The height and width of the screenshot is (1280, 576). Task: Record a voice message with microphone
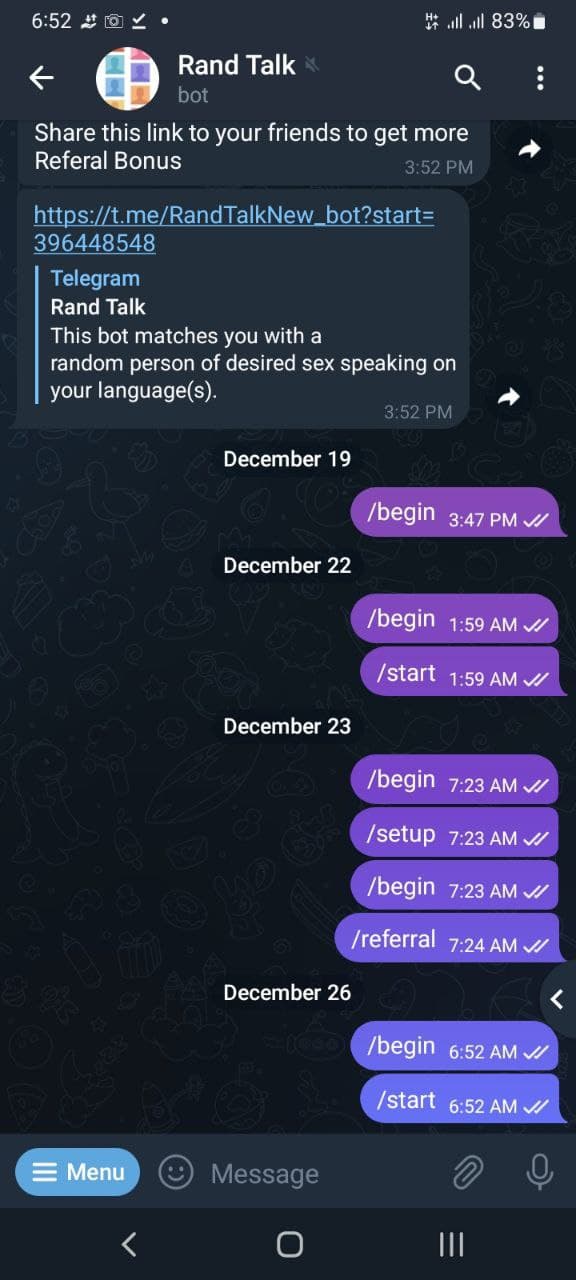click(x=540, y=1172)
